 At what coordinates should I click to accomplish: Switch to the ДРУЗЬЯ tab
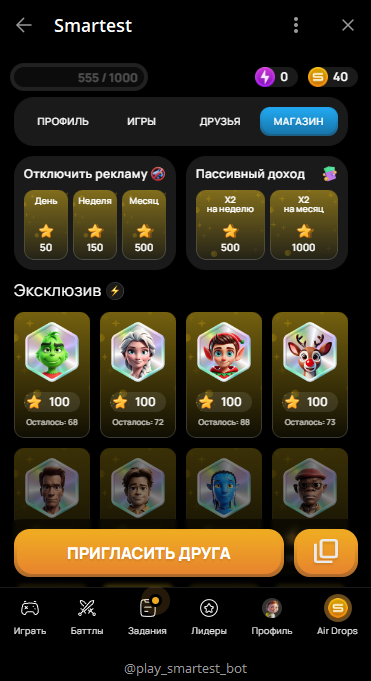tap(220, 122)
